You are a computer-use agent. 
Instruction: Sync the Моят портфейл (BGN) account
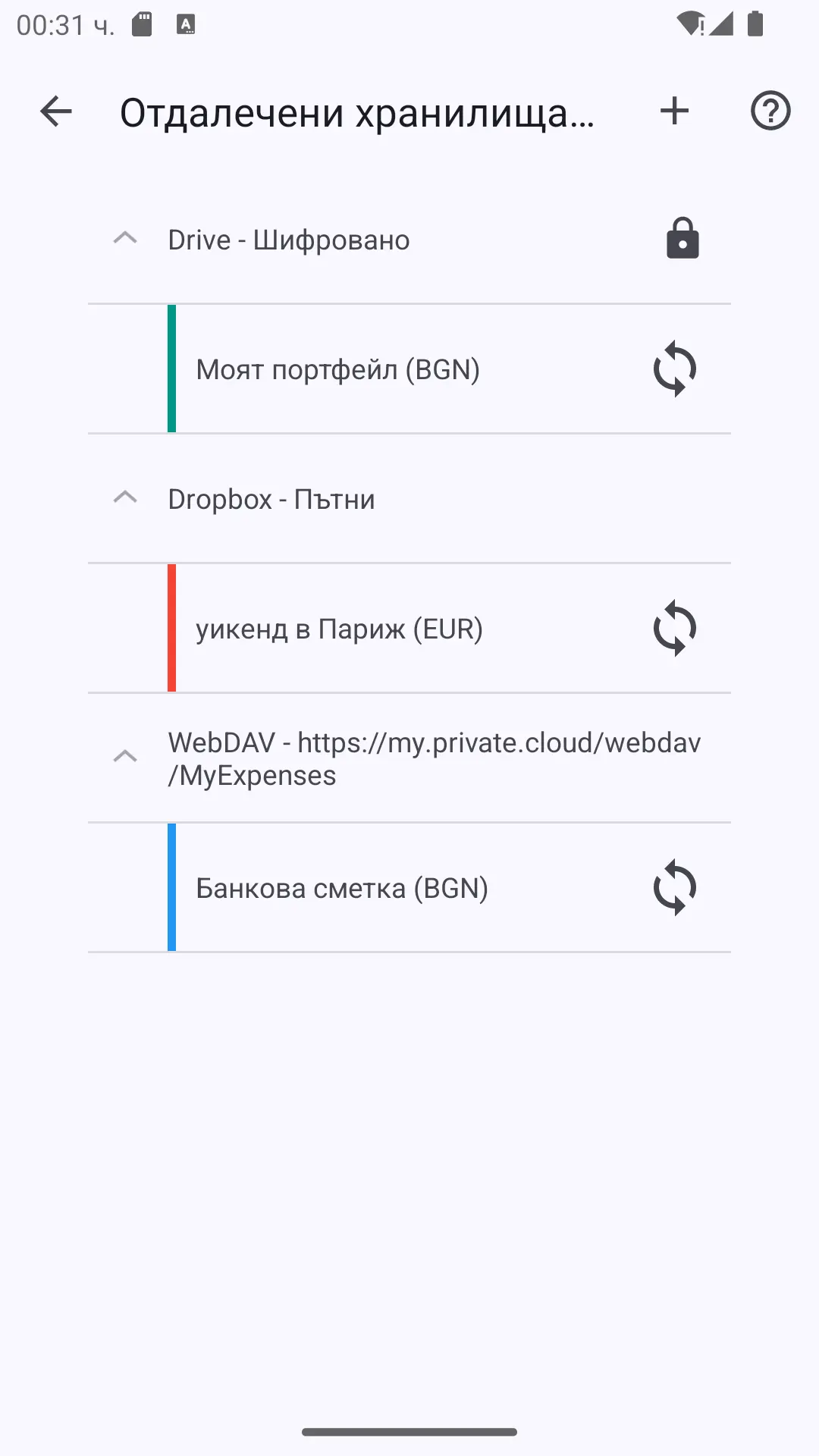(675, 369)
